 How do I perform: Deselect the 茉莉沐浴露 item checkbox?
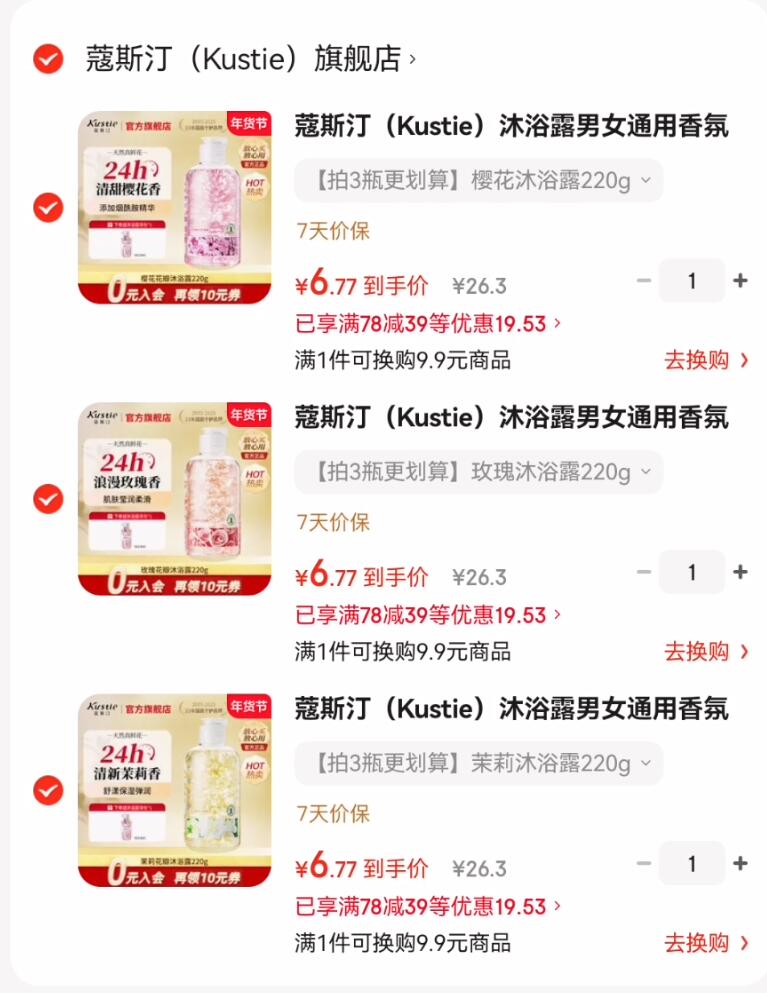[47, 791]
